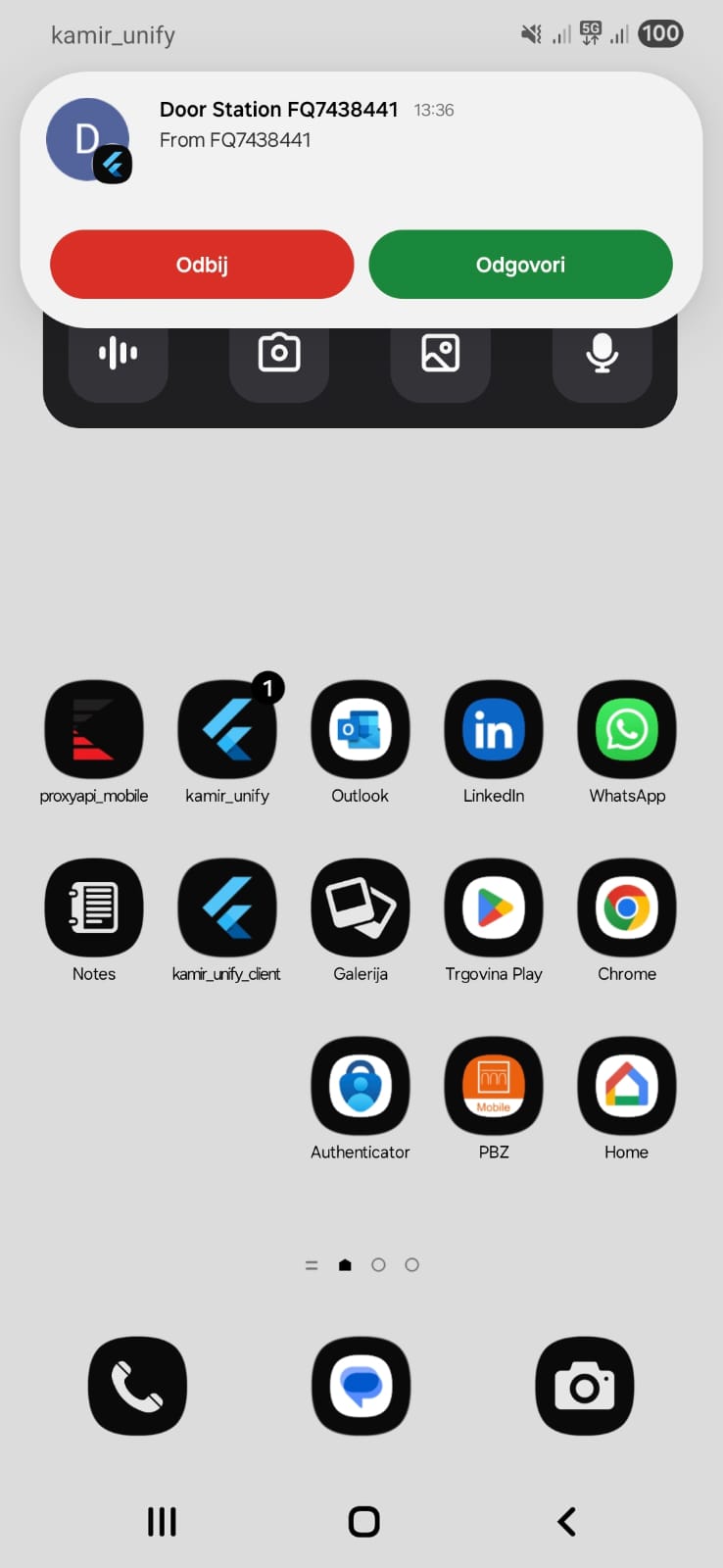Launch LinkedIn
723x1568 pixels.
click(494, 730)
